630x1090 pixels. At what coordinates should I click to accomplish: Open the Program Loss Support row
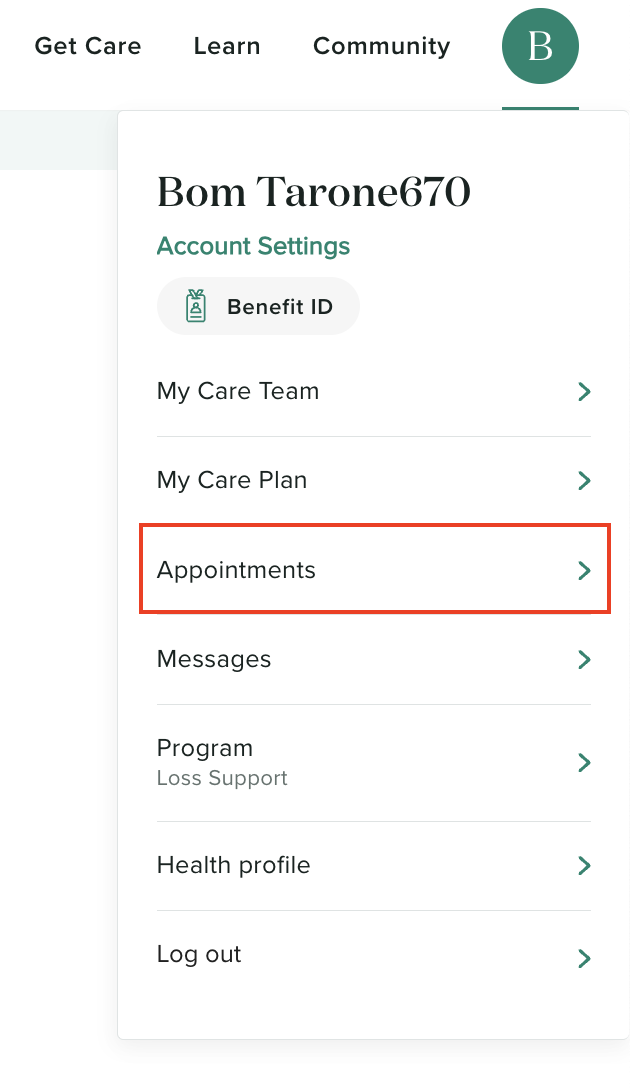[x=374, y=763]
